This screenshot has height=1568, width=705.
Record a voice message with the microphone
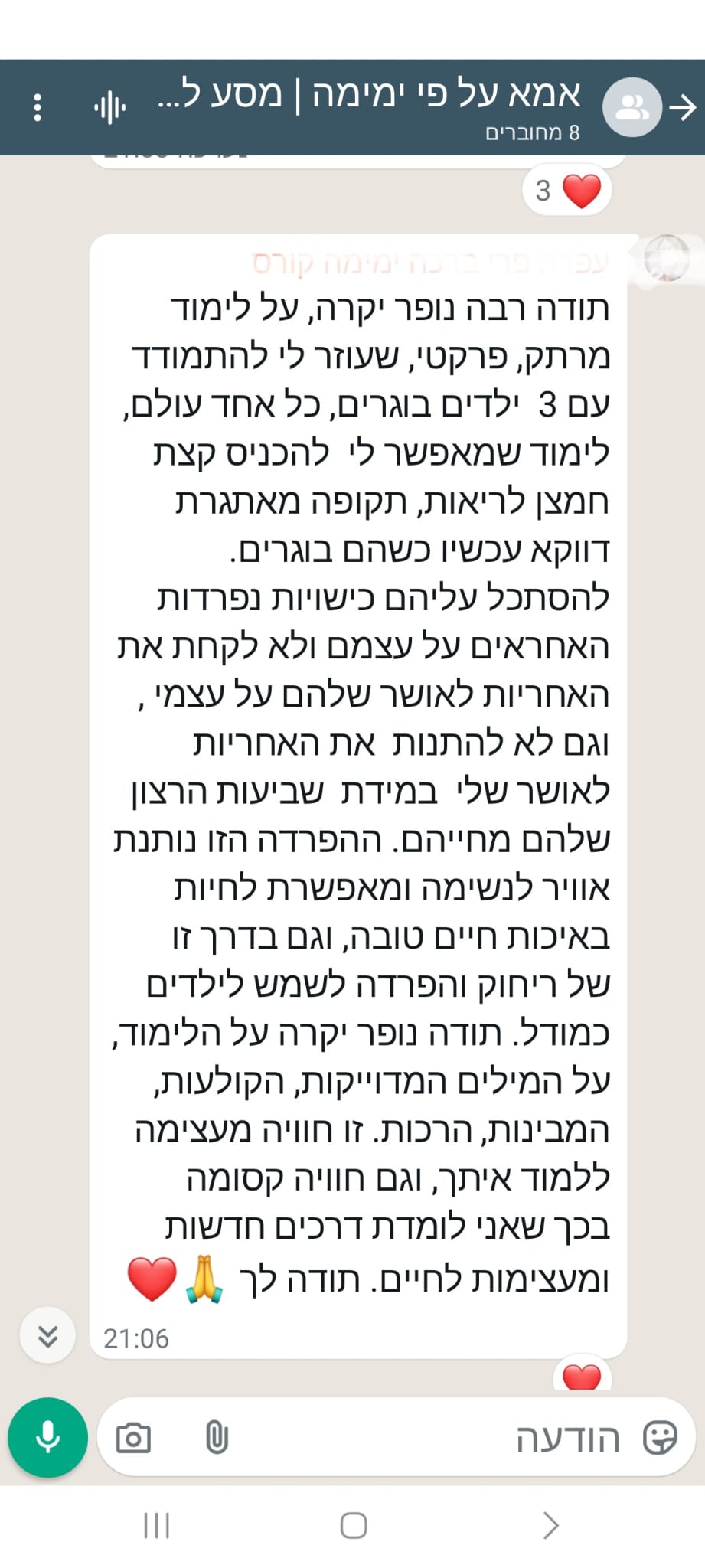(47, 1437)
